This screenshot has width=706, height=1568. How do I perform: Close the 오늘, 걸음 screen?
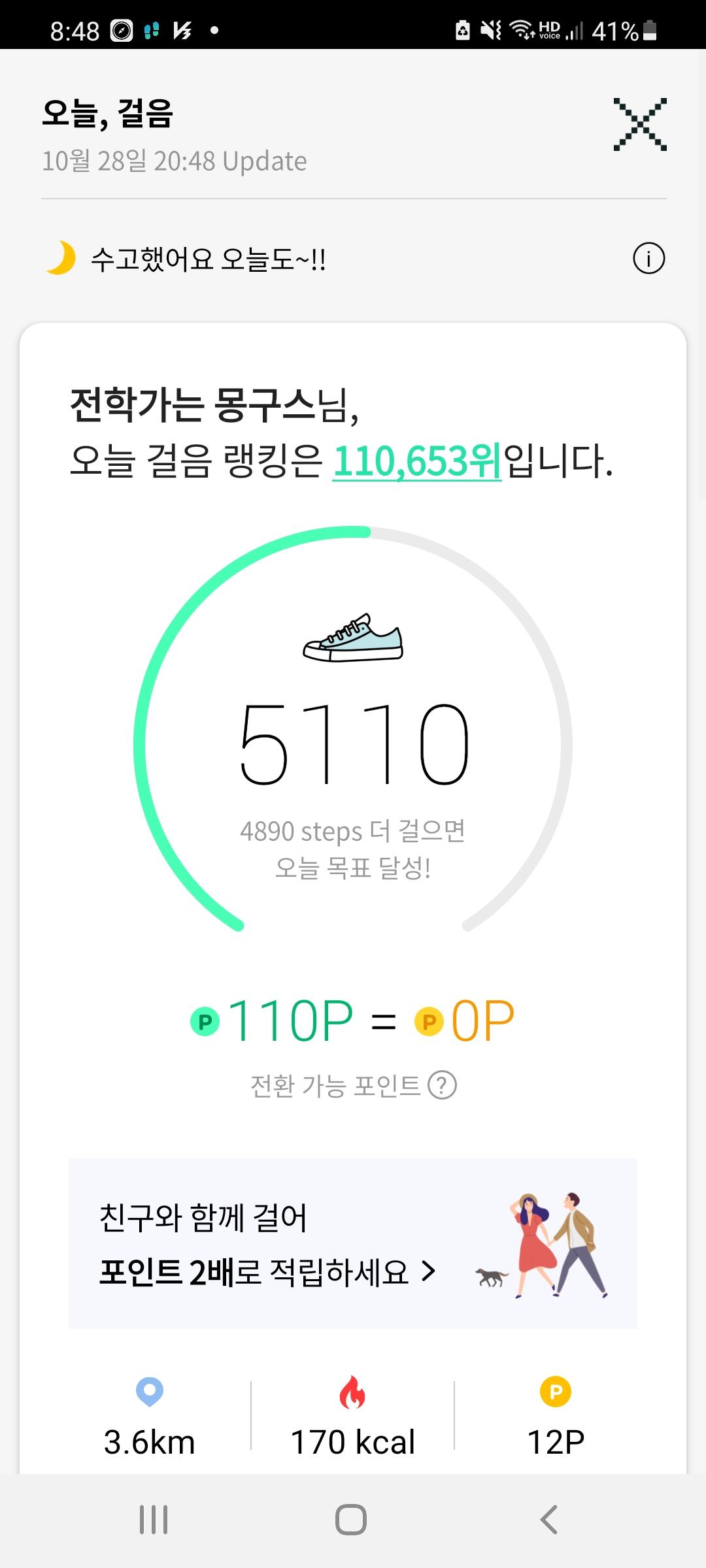[x=640, y=124]
